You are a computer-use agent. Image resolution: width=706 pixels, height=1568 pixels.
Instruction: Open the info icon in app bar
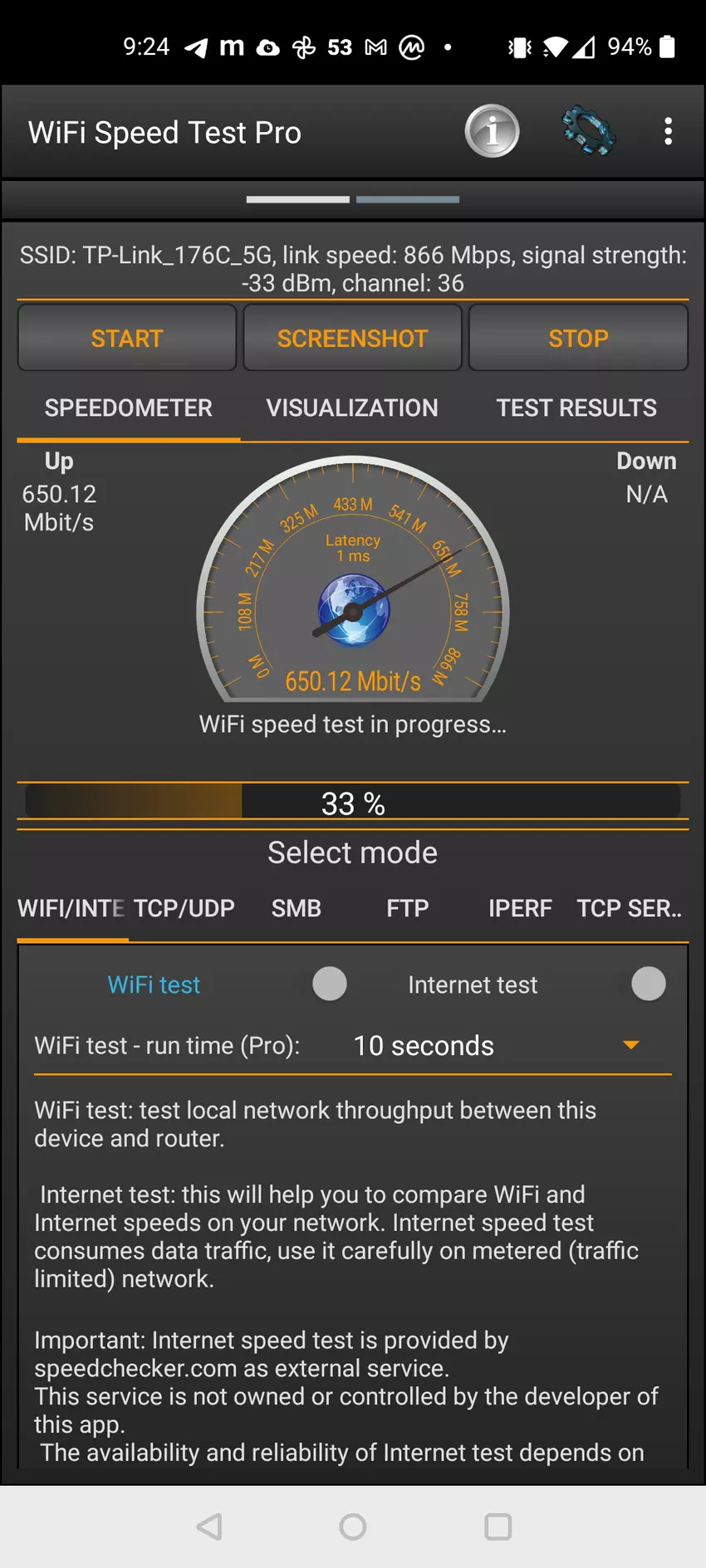coord(492,131)
